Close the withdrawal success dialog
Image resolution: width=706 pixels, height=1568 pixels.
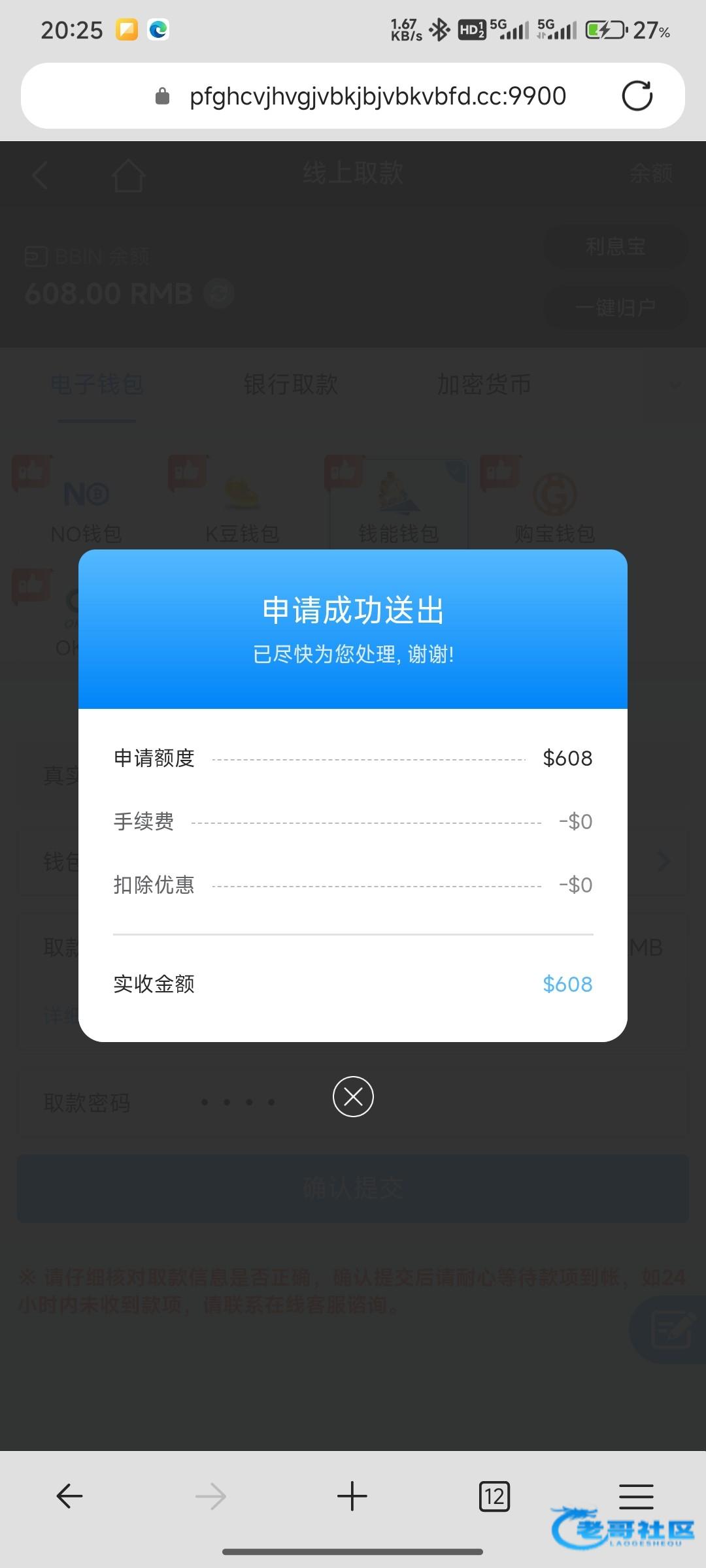coord(353,1096)
